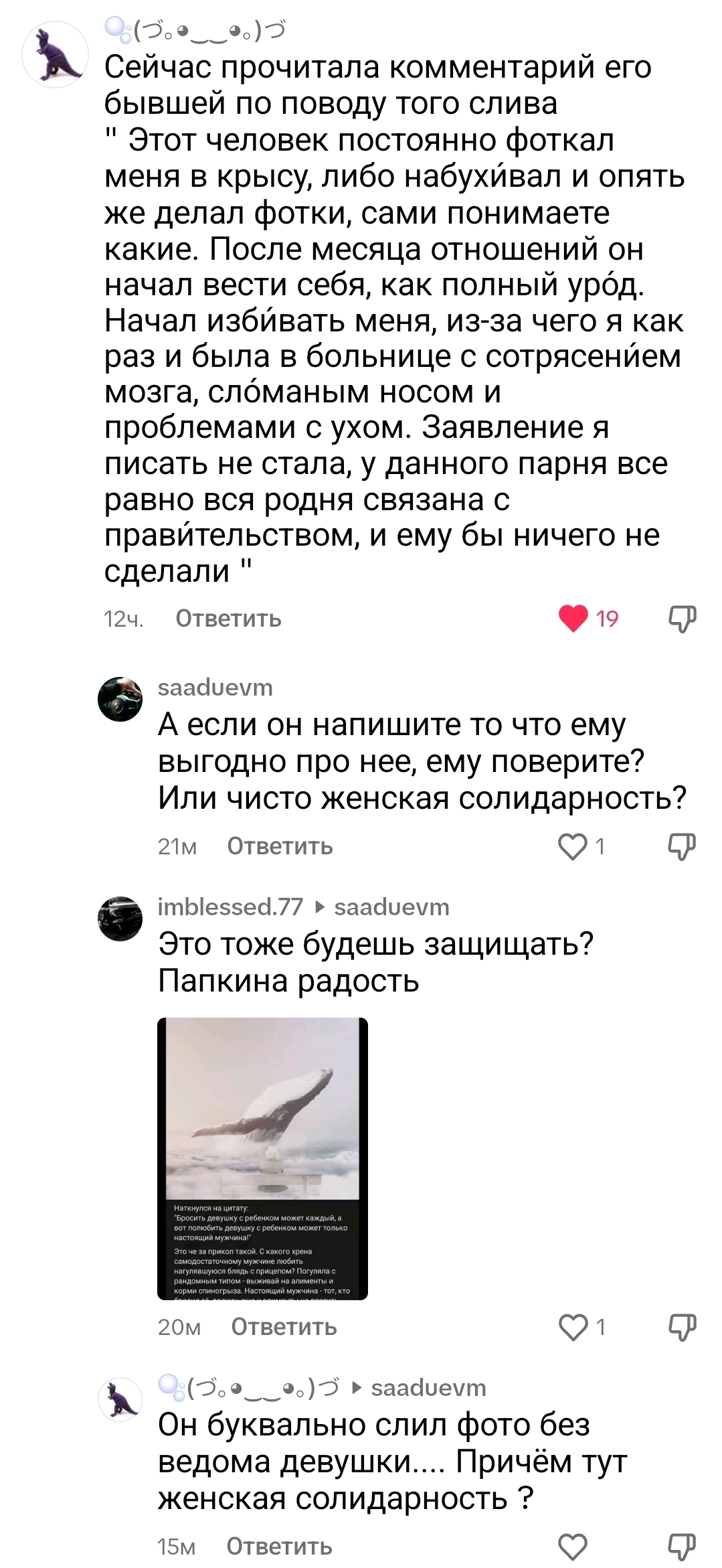Open the whale image attached by imblessed.77
Viewport: 722px width, 1568px height.
click(x=262, y=1159)
